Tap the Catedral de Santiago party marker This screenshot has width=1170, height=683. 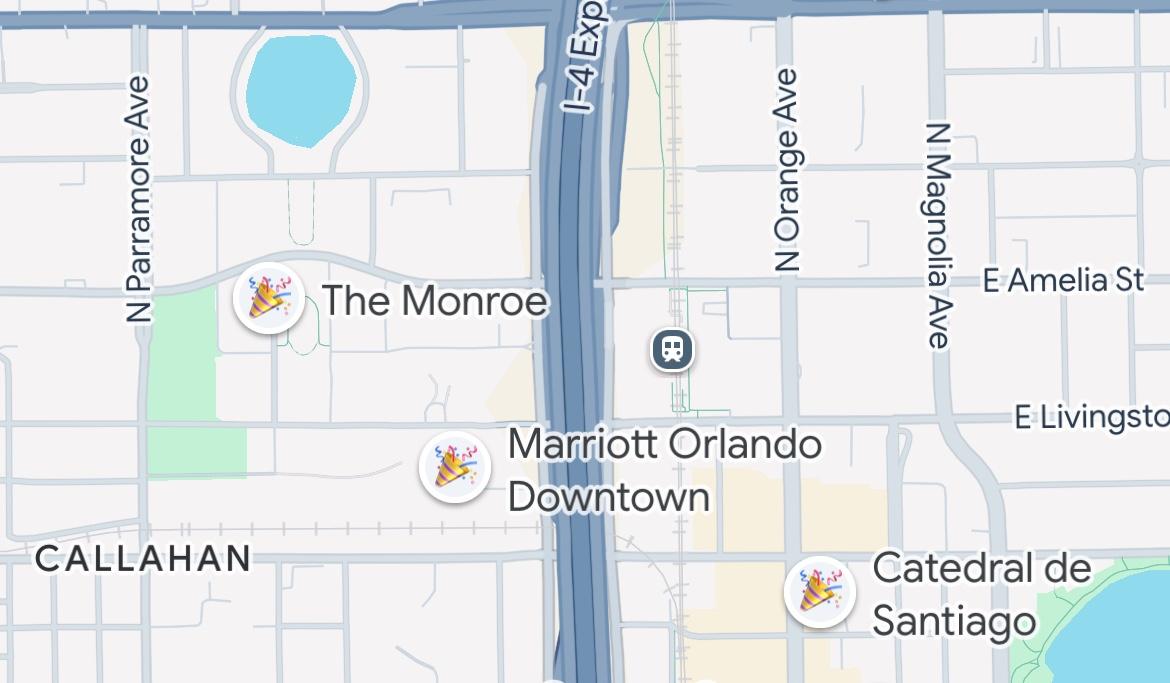coord(820,592)
